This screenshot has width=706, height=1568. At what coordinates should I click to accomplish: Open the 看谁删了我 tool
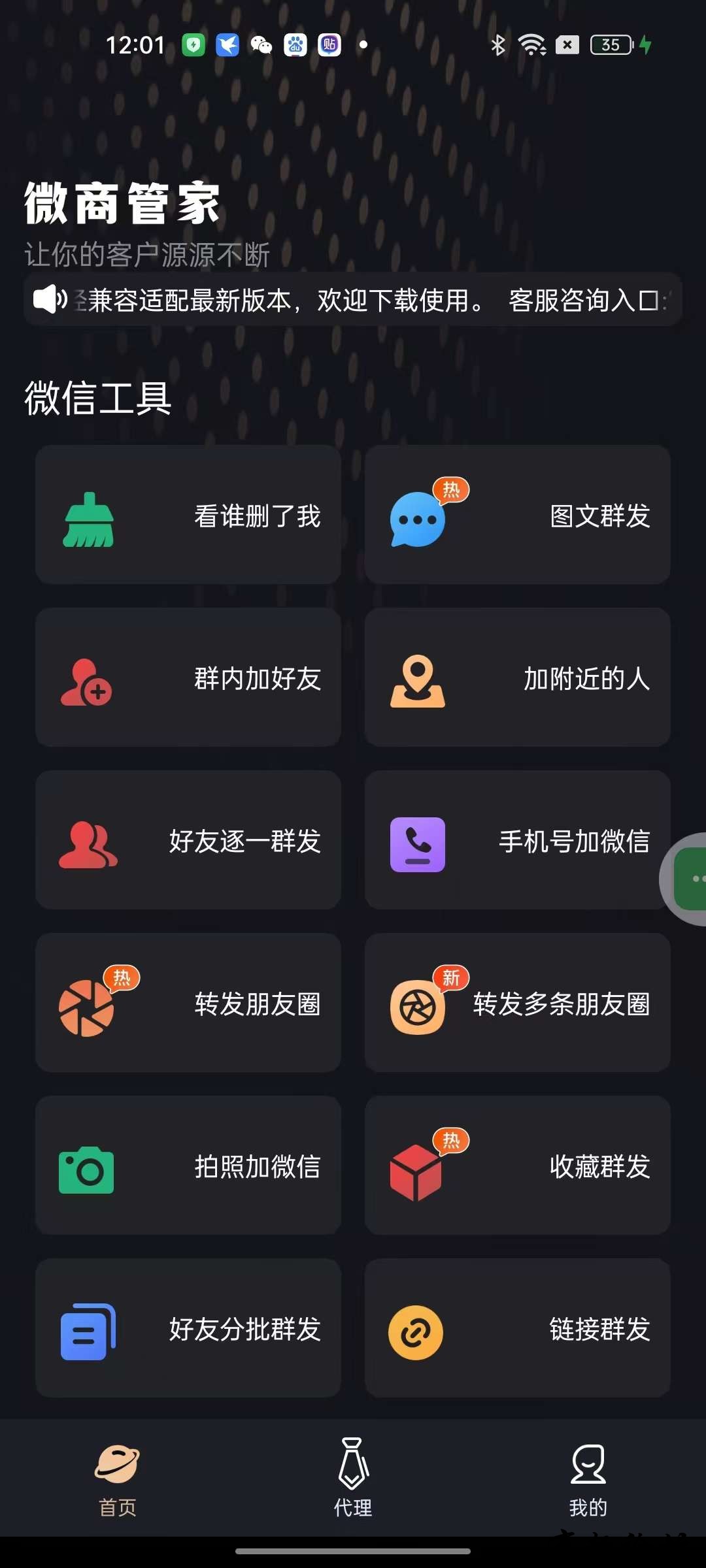(188, 515)
